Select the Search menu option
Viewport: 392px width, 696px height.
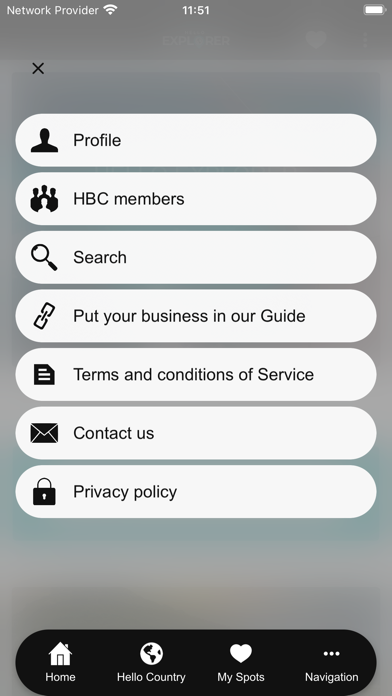(x=196, y=257)
